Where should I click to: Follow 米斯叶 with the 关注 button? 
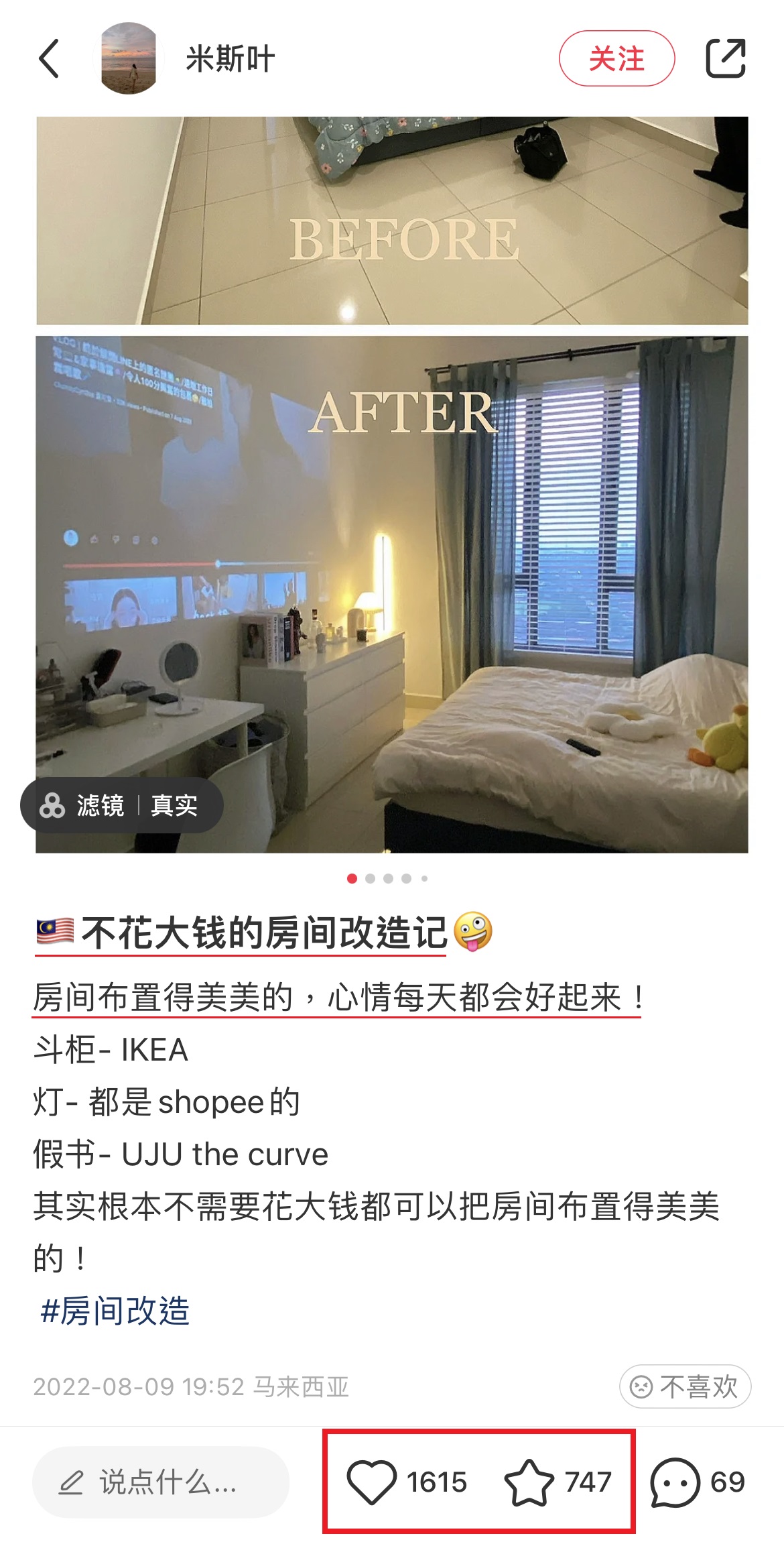616,59
